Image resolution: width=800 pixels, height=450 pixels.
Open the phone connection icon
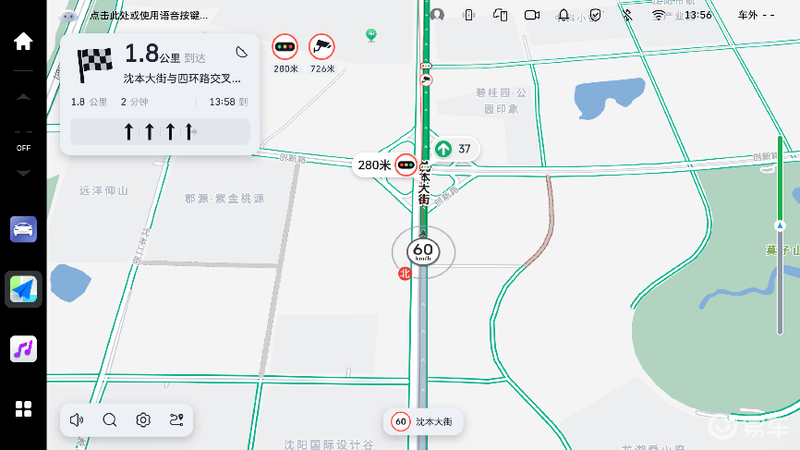(x=501, y=15)
